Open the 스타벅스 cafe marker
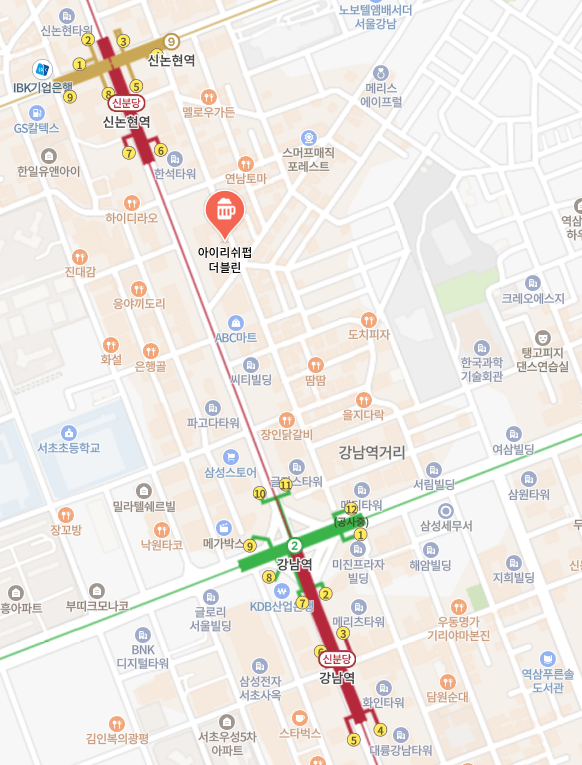The image size is (582, 765). coord(300,718)
